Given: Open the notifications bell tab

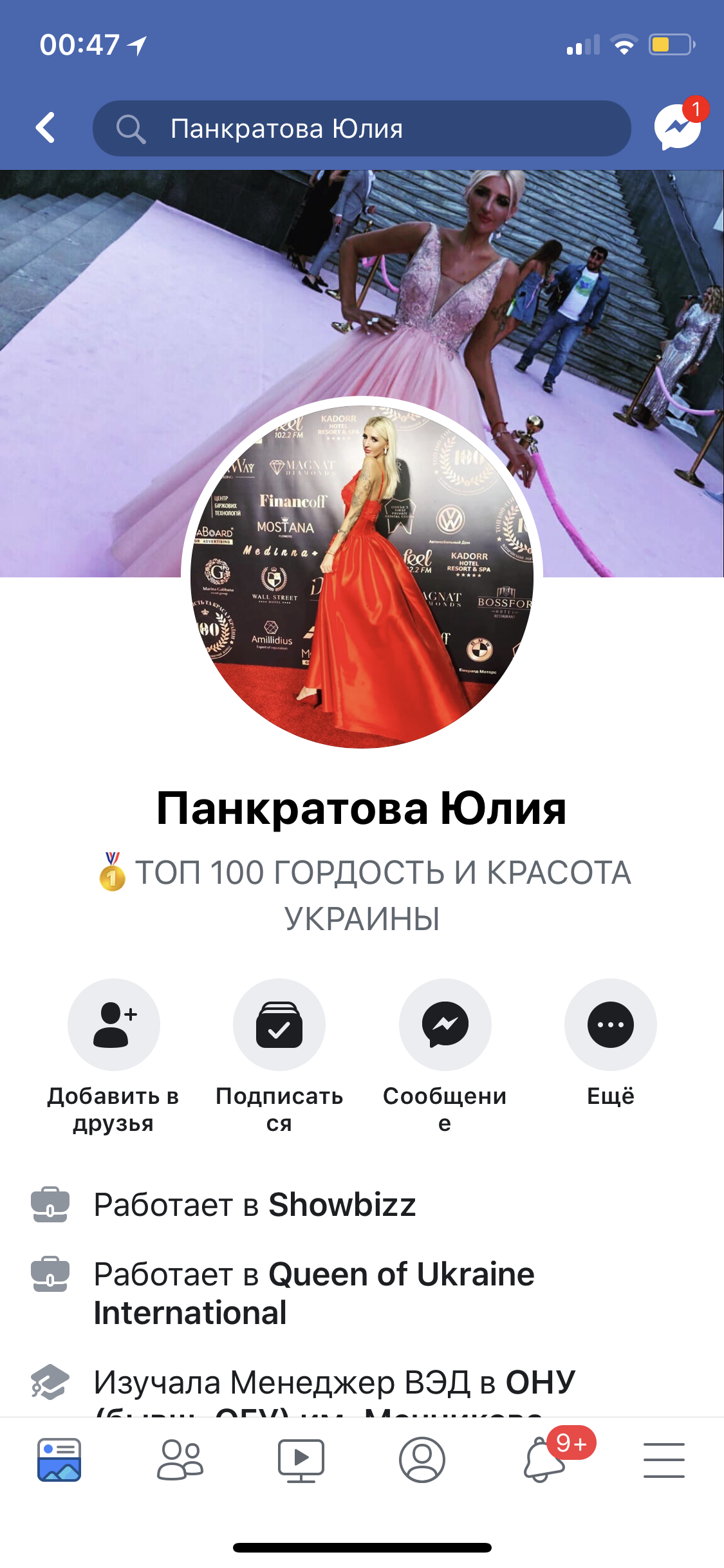Looking at the screenshot, I should 544,1459.
